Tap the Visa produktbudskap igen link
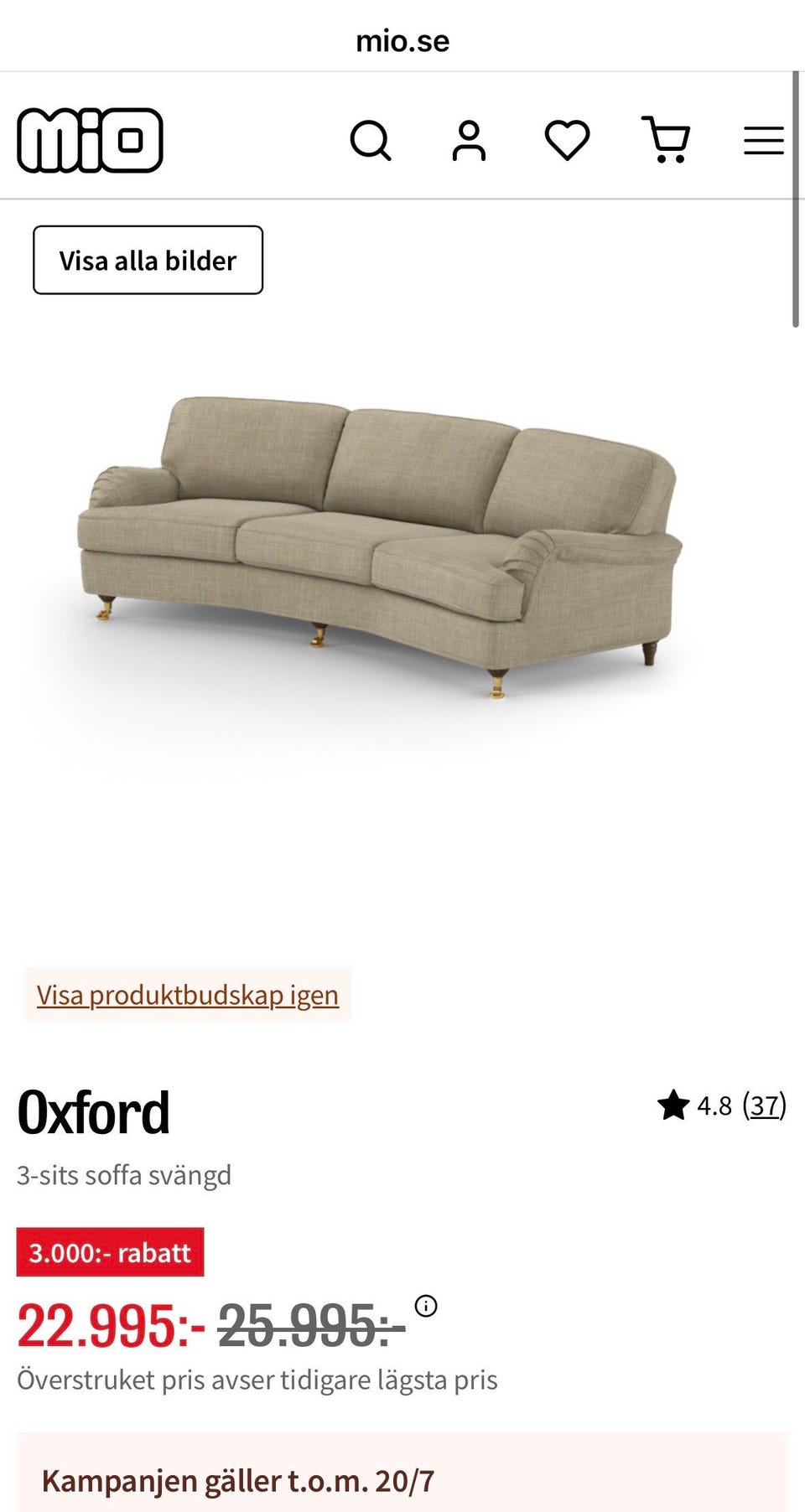 [188, 995]
